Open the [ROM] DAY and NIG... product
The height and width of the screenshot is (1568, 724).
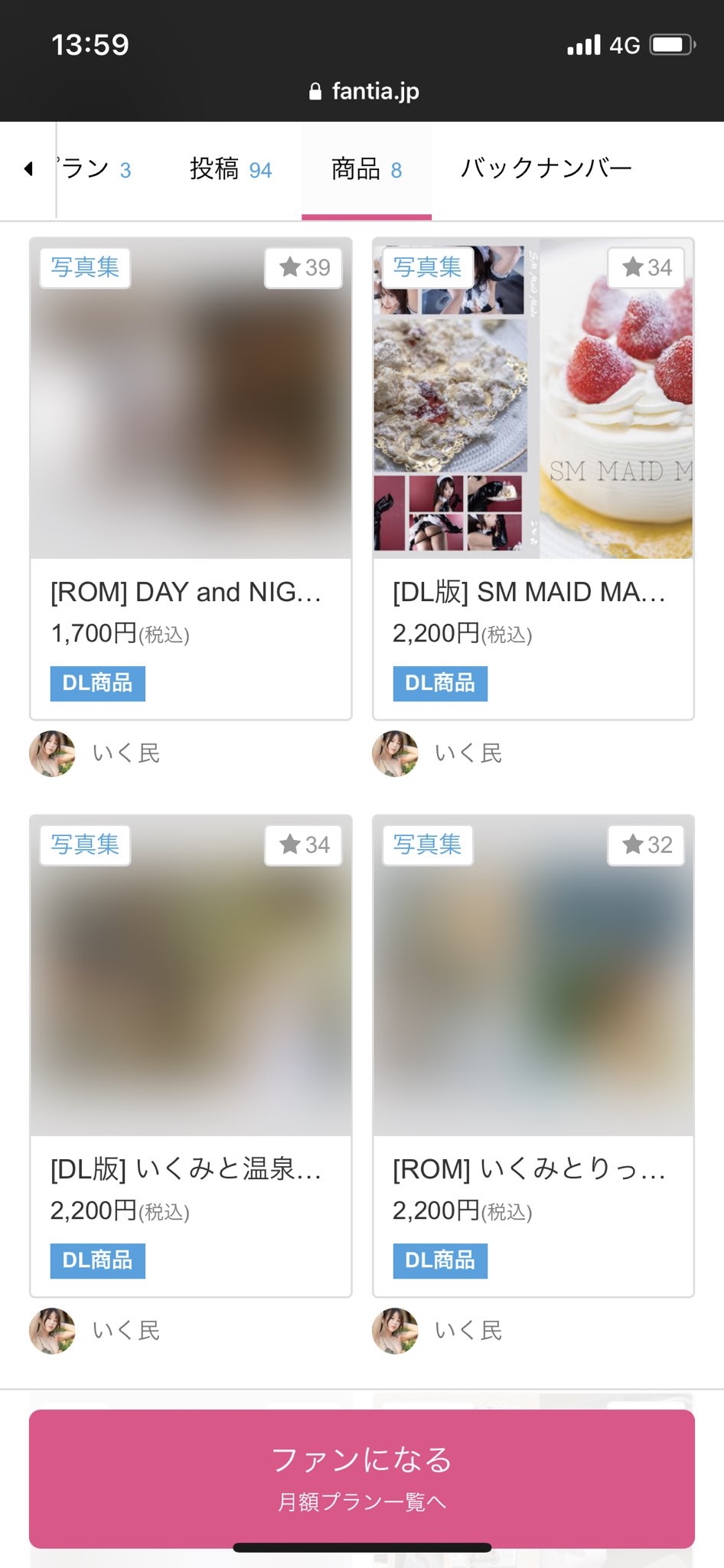(186, 592)
